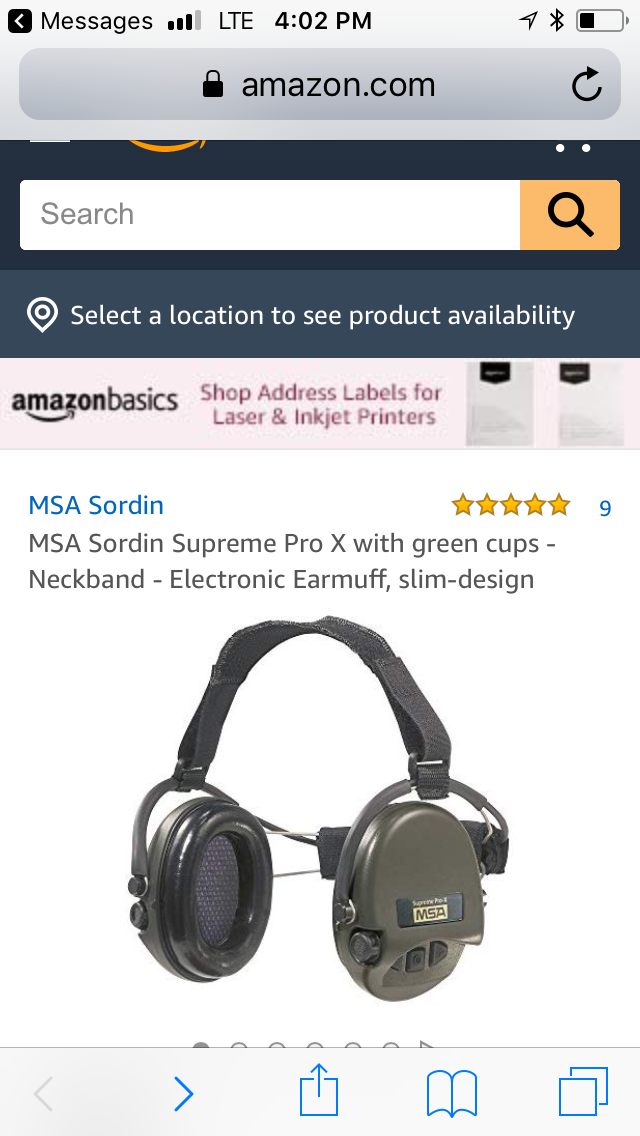Screen dimensions: 640x1136
Task: Reload the page
Action: point(586,85)
